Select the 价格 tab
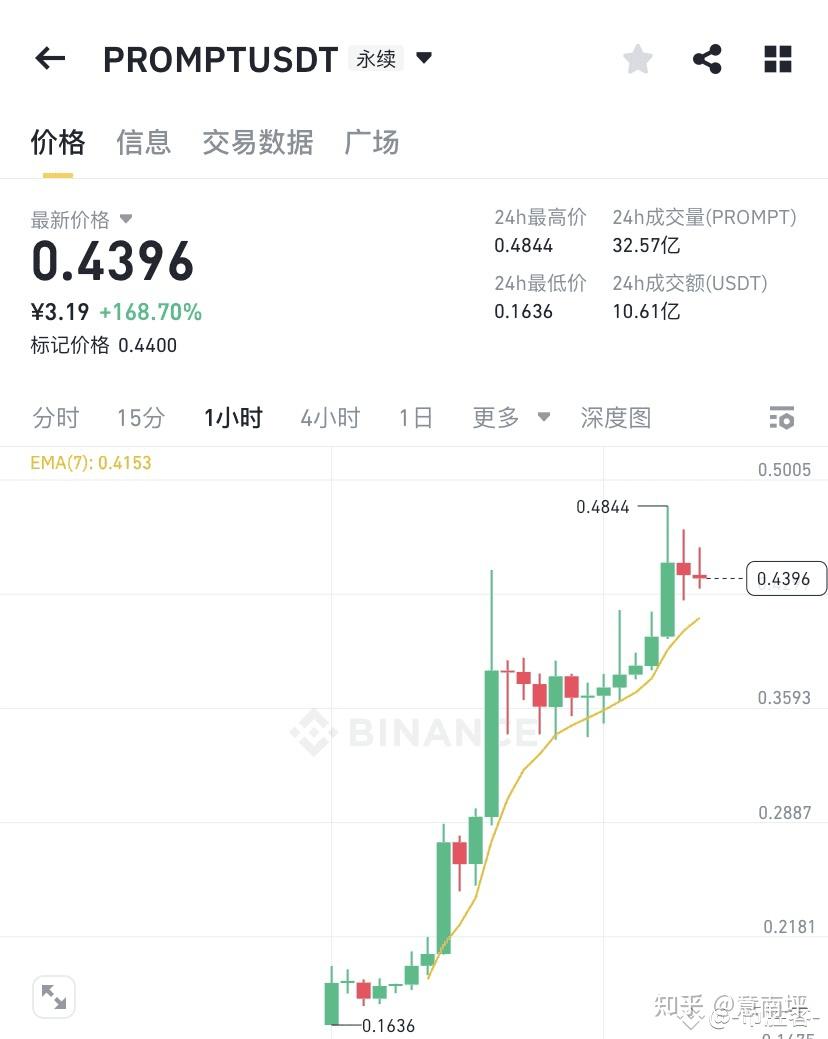Screen dimensions: 828x1039 (57, 143)
